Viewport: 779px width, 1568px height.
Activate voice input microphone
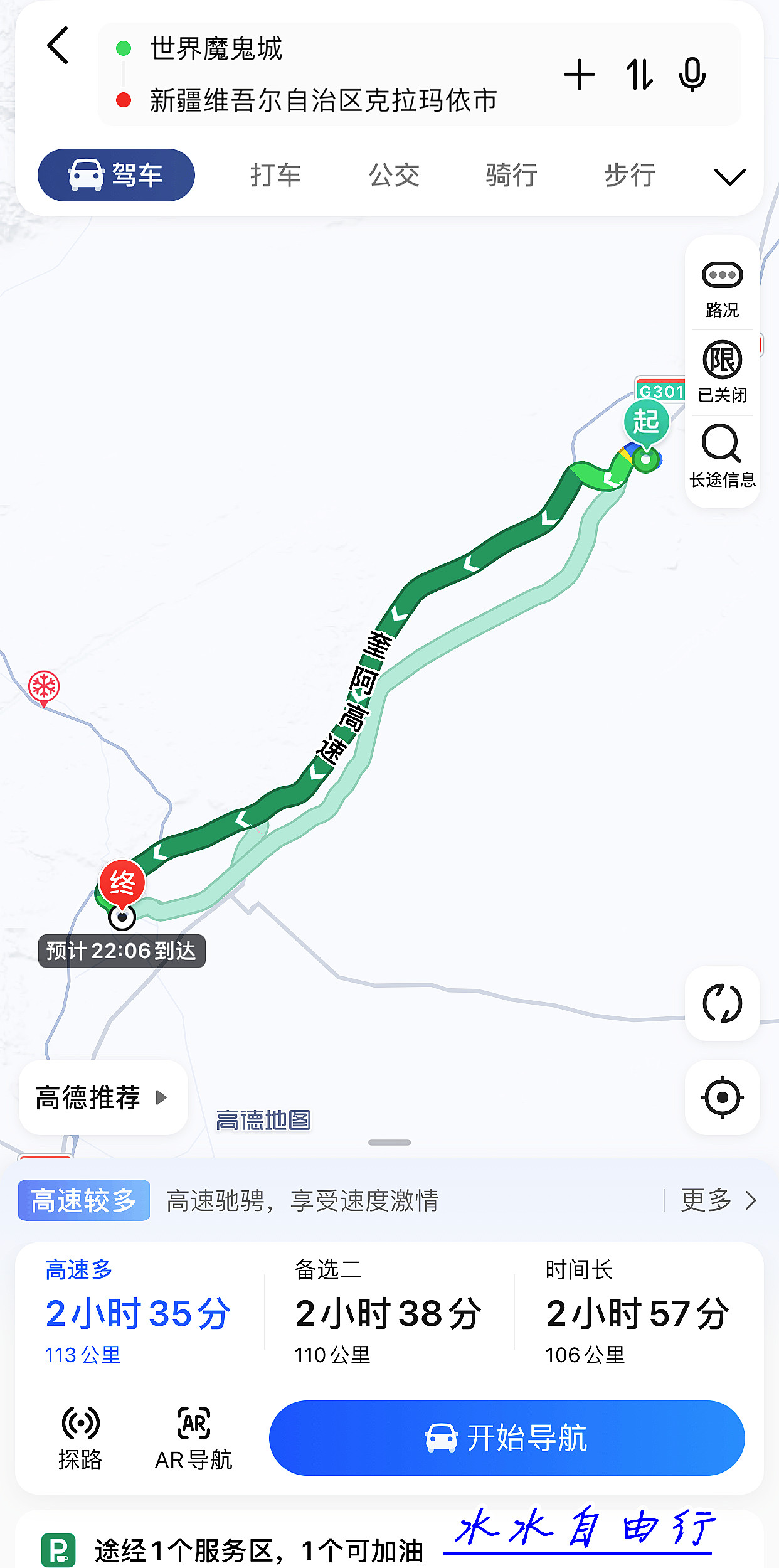click(692, 75)
